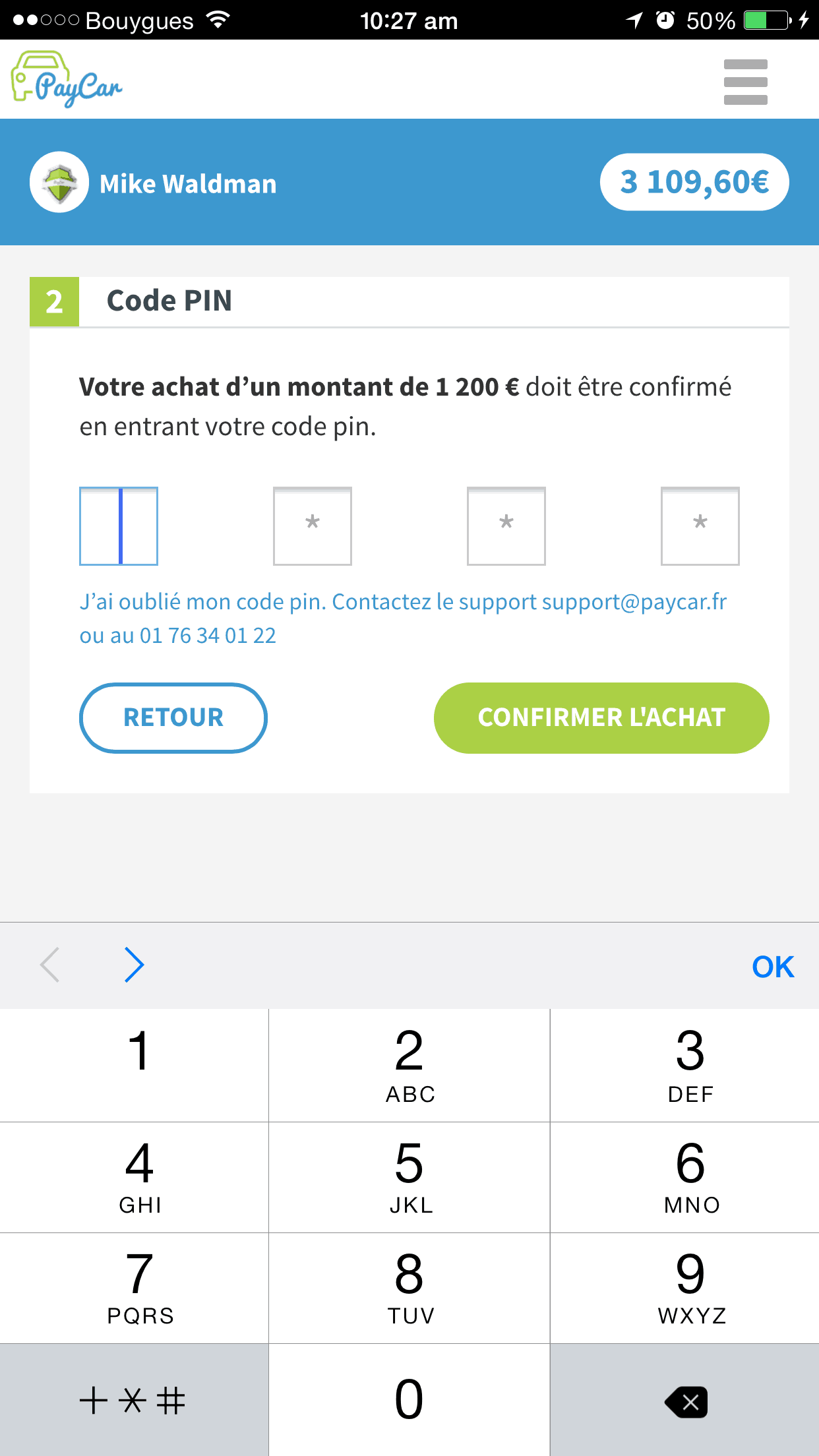Select the third PIN digit box

point(506,526)
